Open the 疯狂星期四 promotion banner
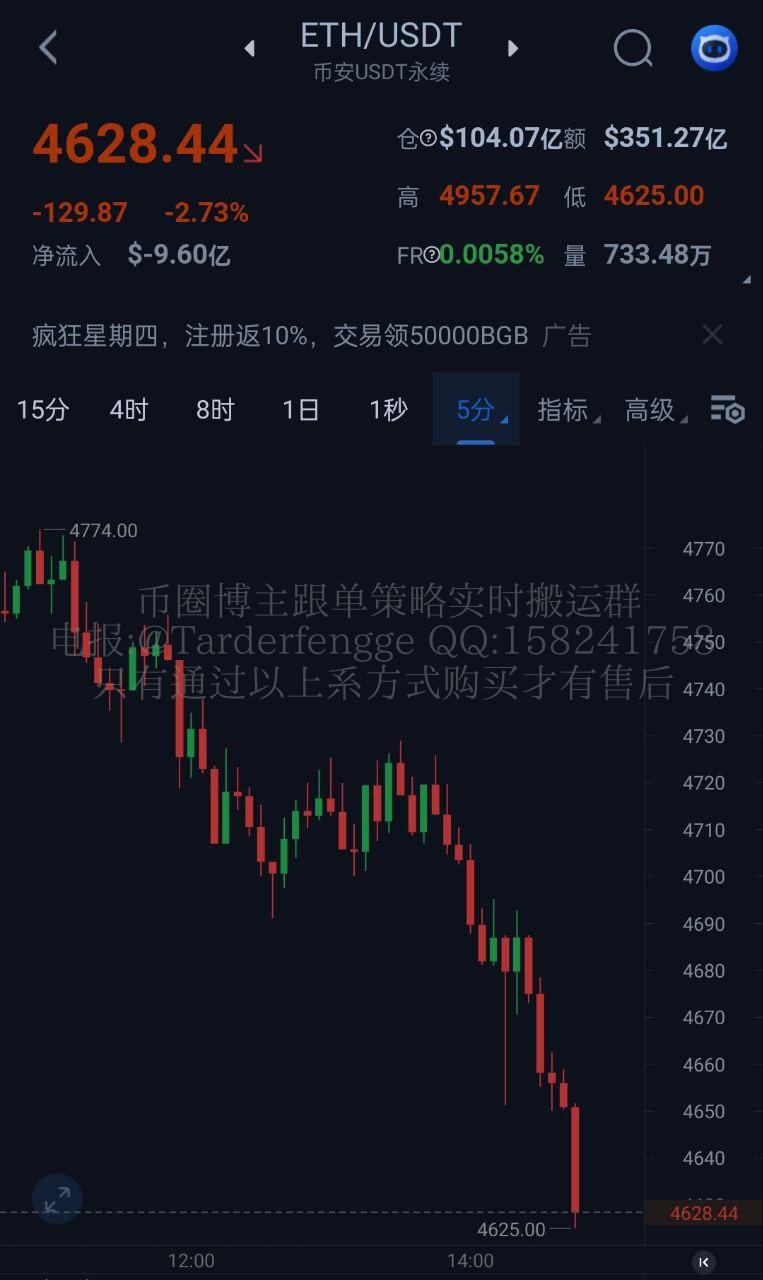Viewport: 763px width, 1280px height. 280,336
